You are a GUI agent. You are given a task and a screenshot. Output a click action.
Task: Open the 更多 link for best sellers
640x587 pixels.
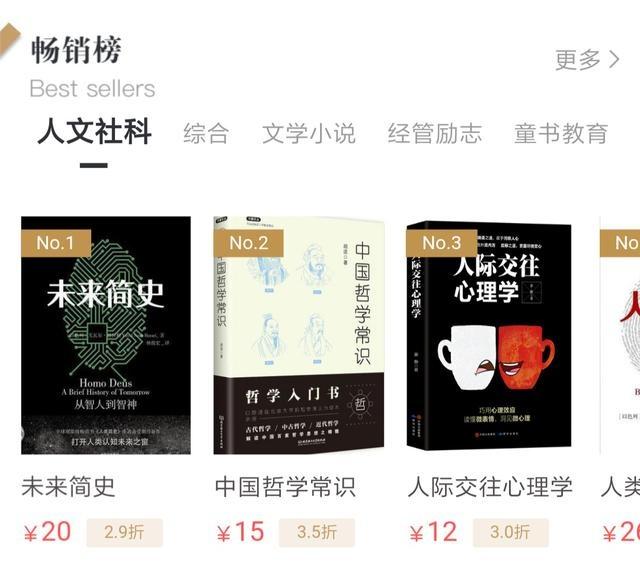[x=587, y=60]
